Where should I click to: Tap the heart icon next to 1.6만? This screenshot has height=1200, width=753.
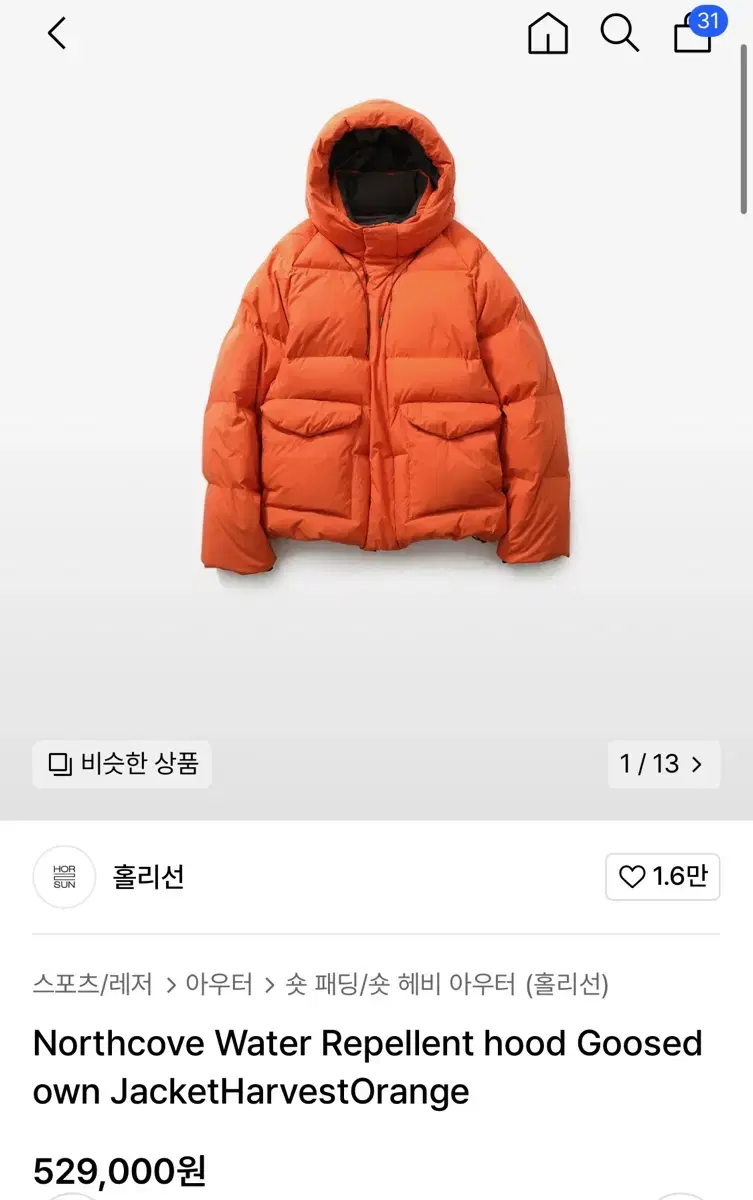(630, 876)
